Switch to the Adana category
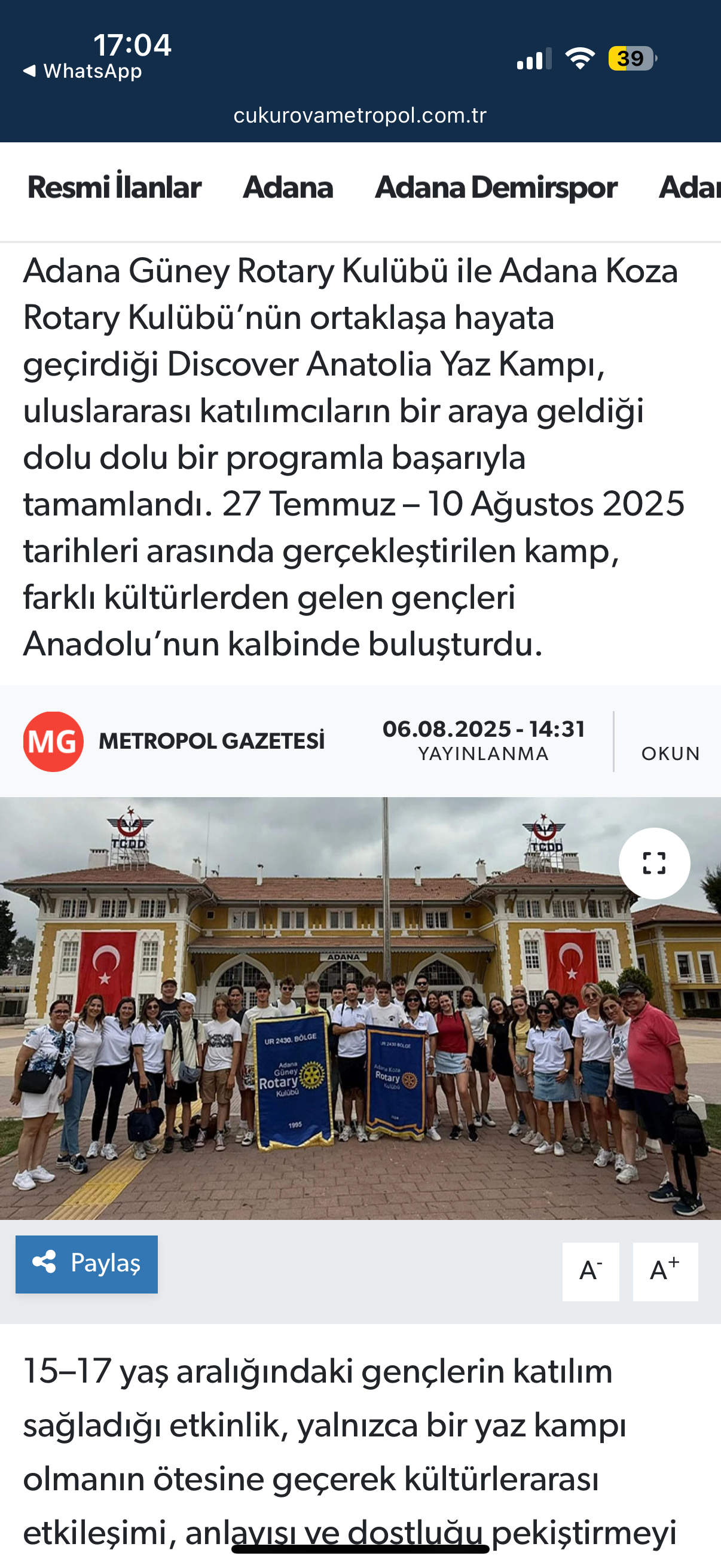 tap(288, 188)
